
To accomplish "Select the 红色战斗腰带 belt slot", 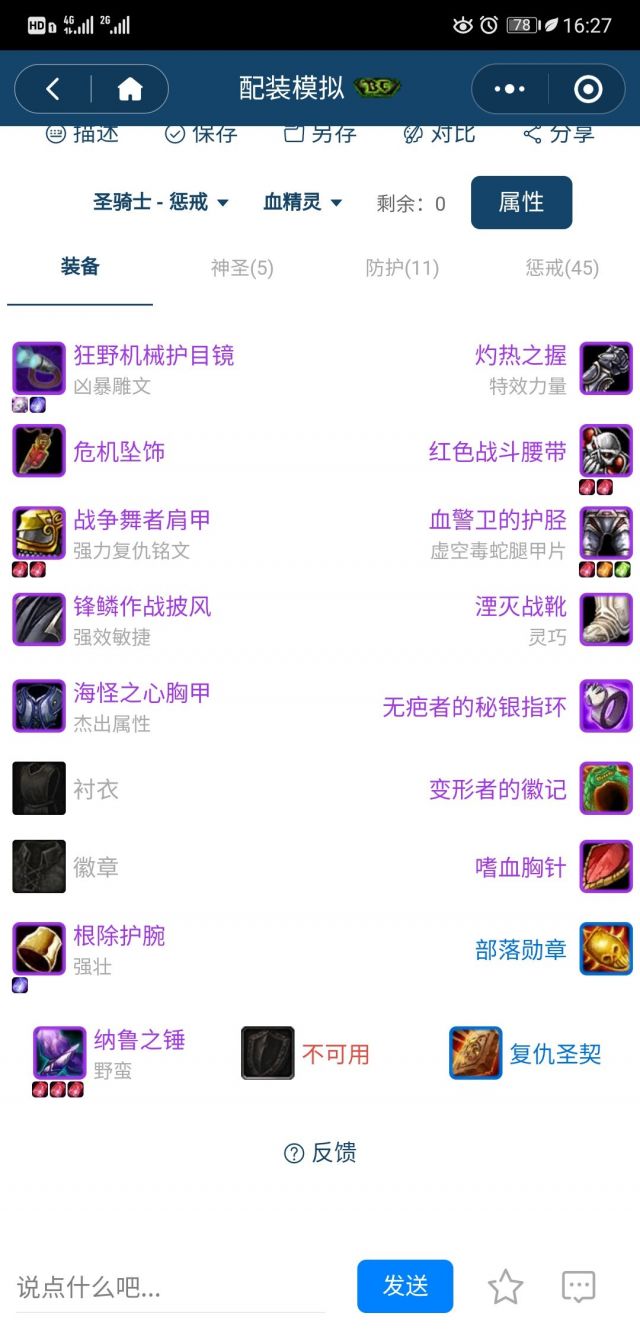I will (498, 452).
